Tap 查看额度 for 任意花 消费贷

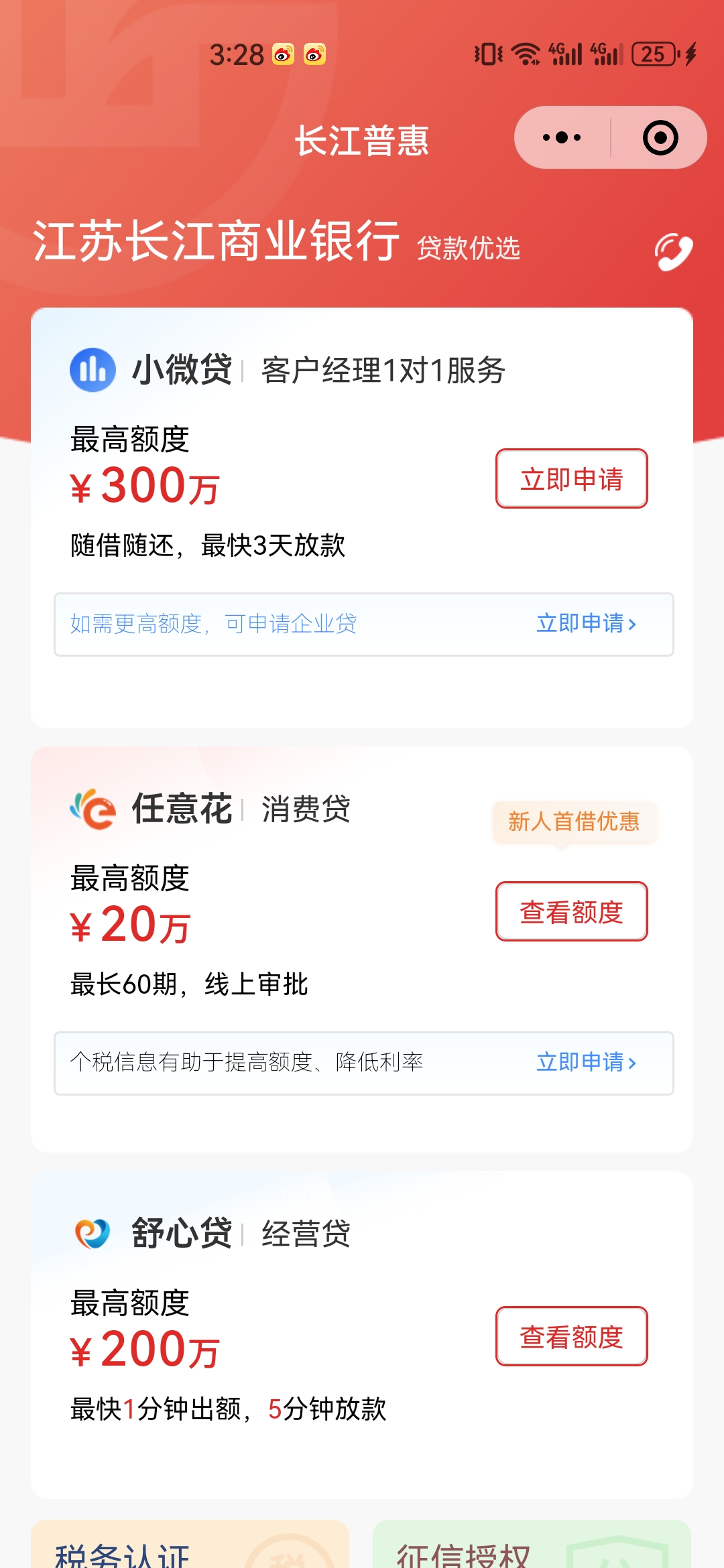pos(572,911)
